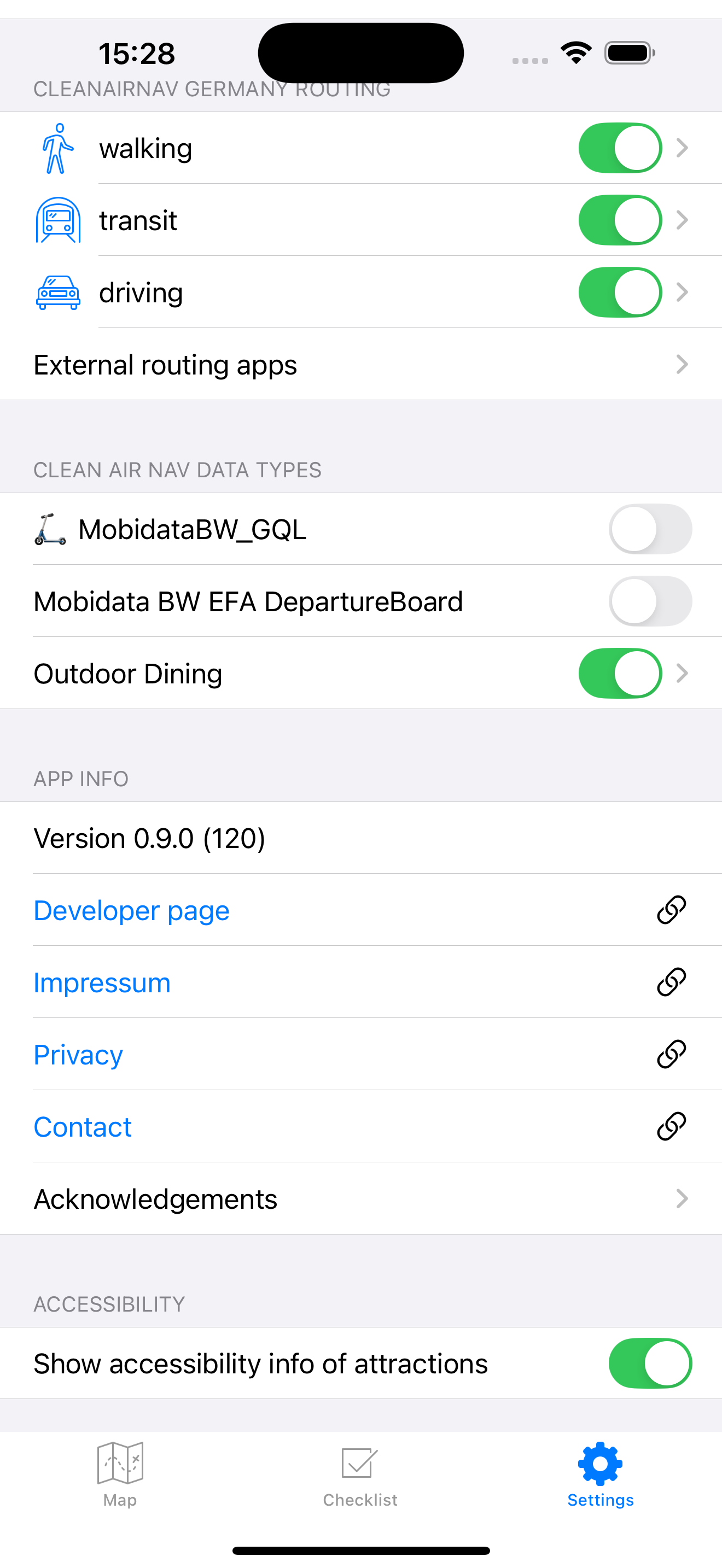Expand driving options via its chevron
The width and height of the screenshot is (722, 1568).
[683, 293]
